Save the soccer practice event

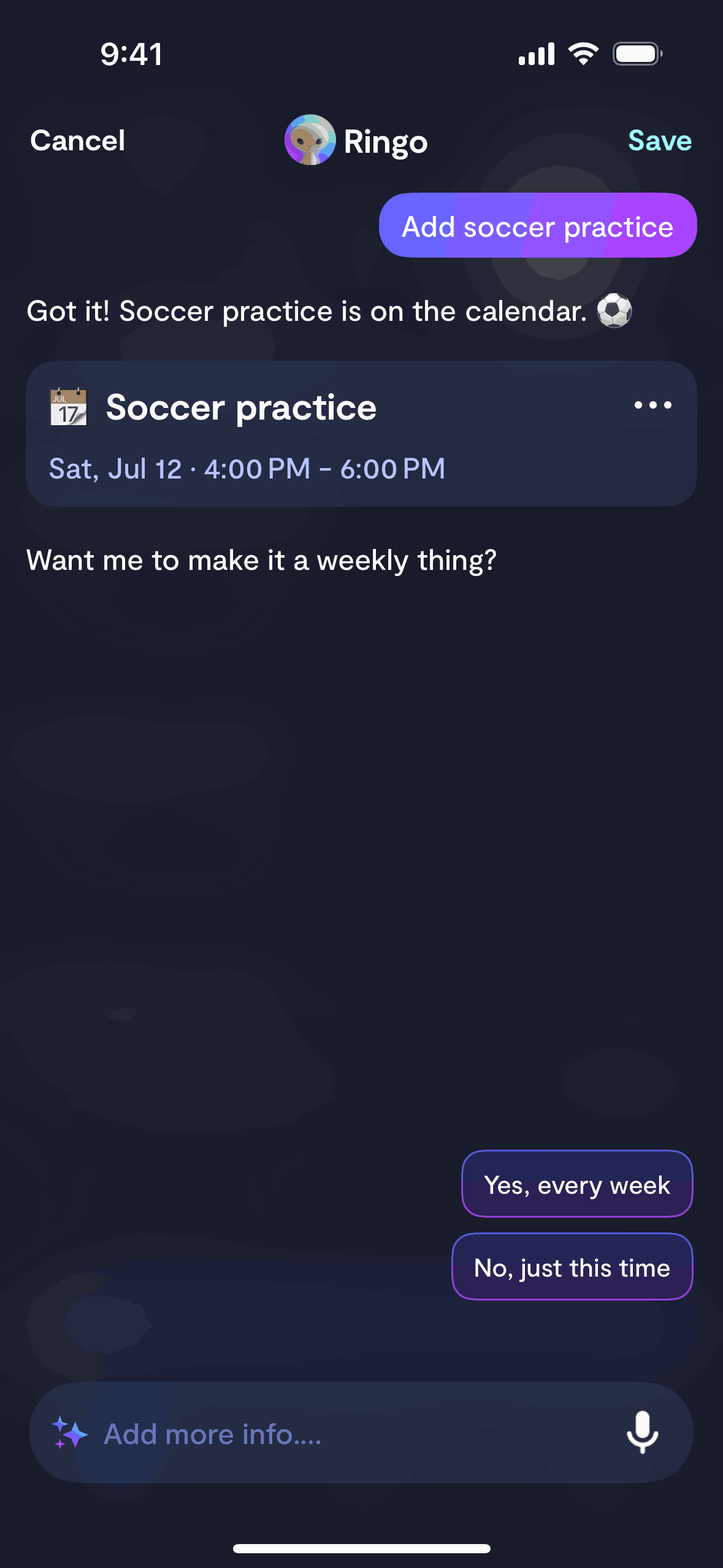click(659, 140)
